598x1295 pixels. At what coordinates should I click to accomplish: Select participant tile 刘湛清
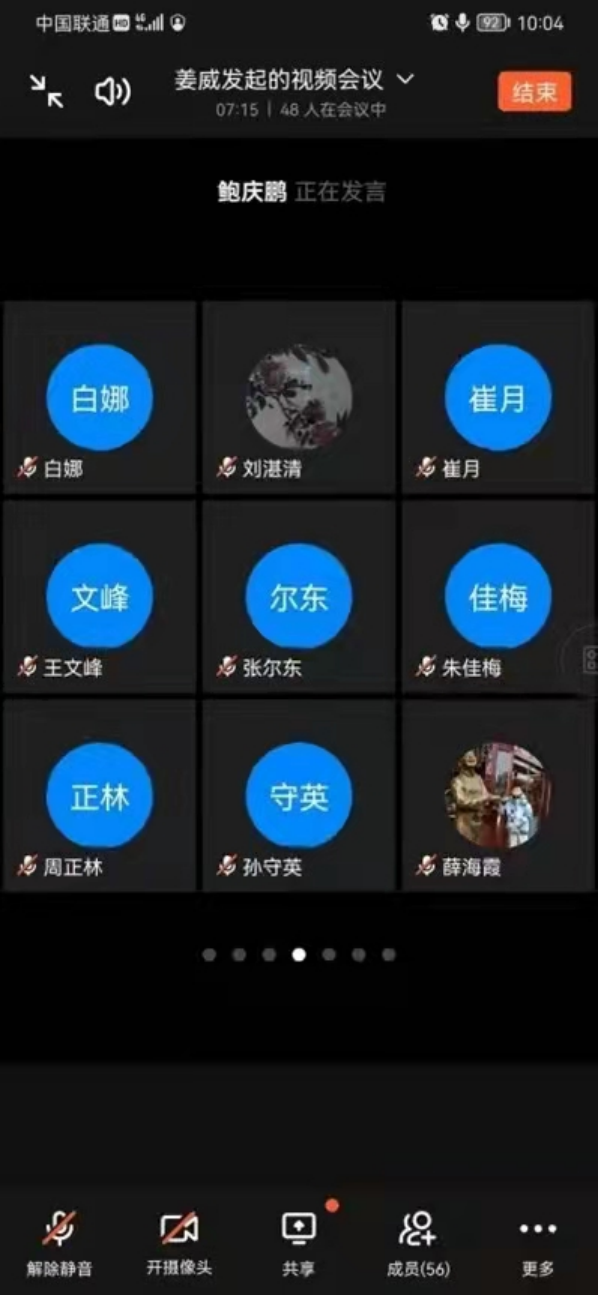(299, 398)
